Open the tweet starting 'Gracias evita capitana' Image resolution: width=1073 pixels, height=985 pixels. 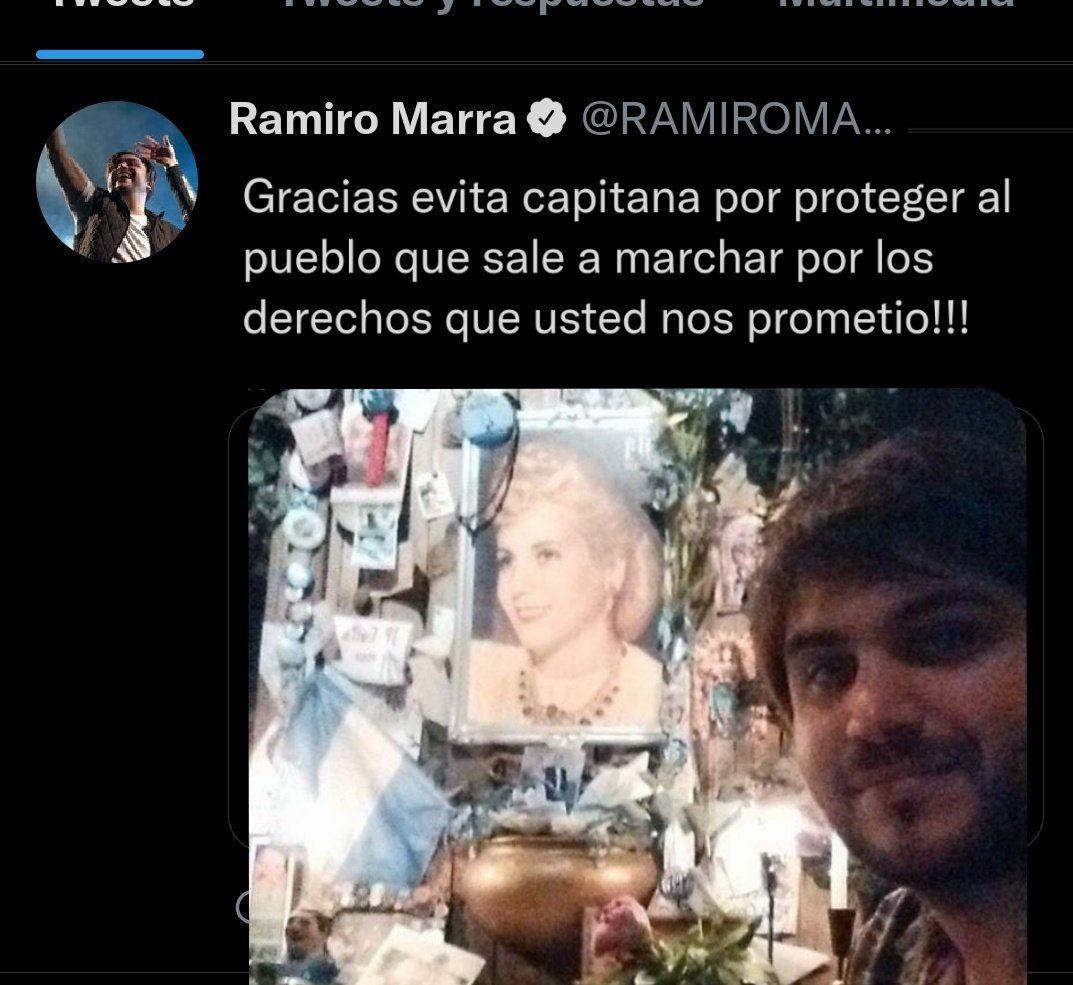coord(626,259)
